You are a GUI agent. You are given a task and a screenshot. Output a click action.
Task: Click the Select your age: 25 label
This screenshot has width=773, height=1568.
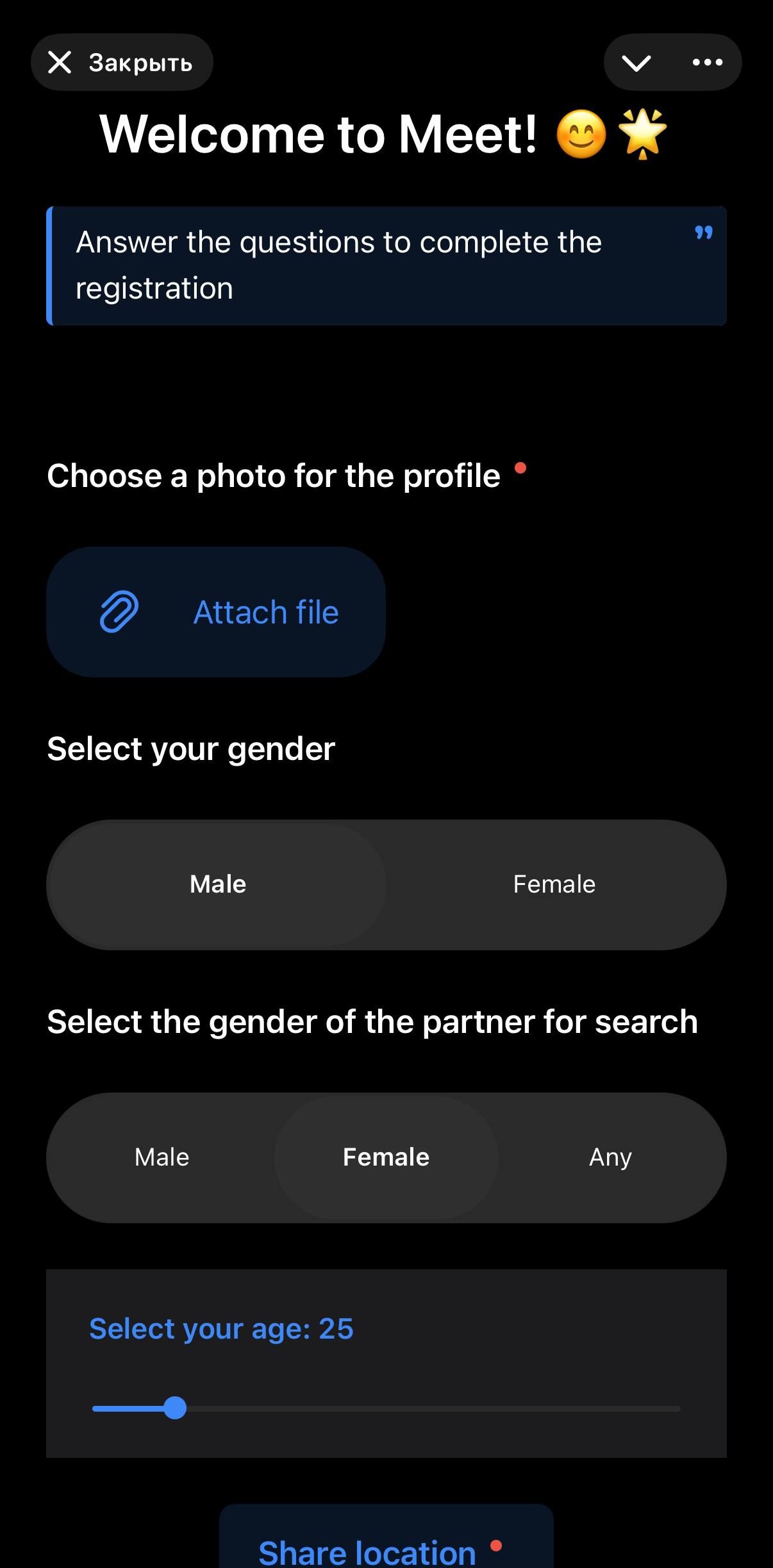tap(220, 1328)
